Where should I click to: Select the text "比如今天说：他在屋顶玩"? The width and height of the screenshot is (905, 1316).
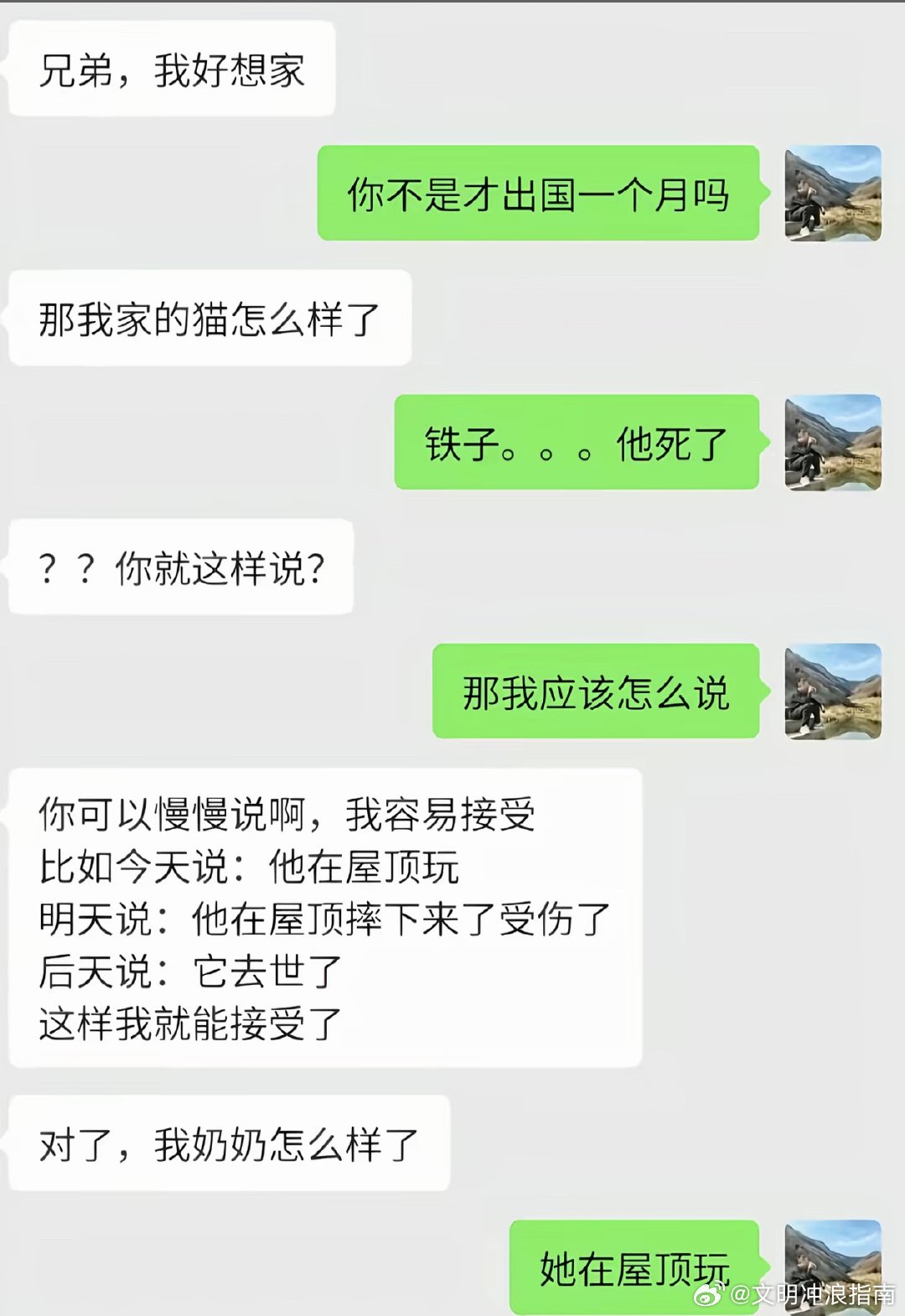click(247, 869)
